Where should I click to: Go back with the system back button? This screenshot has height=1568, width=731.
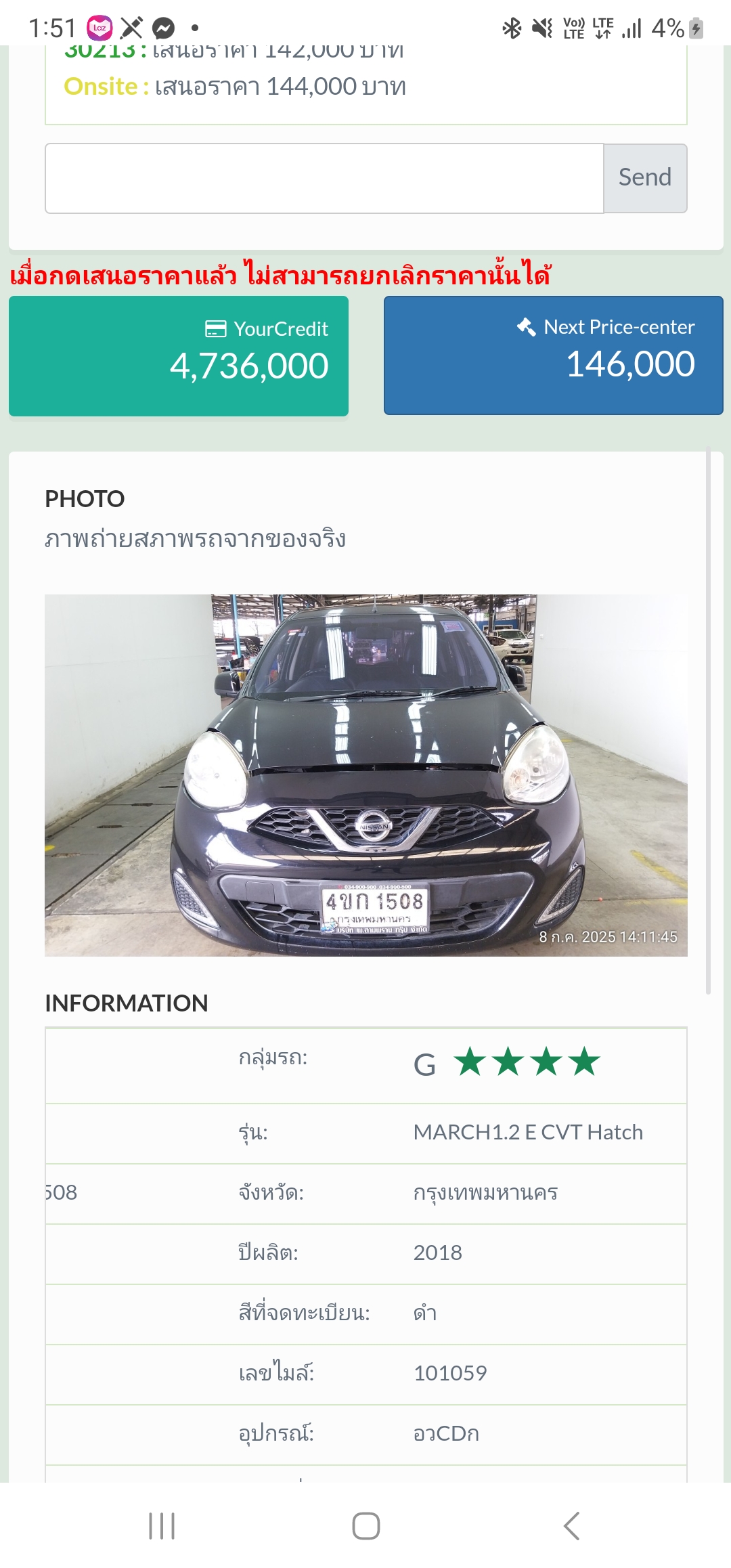click(x=571, y=1525)
